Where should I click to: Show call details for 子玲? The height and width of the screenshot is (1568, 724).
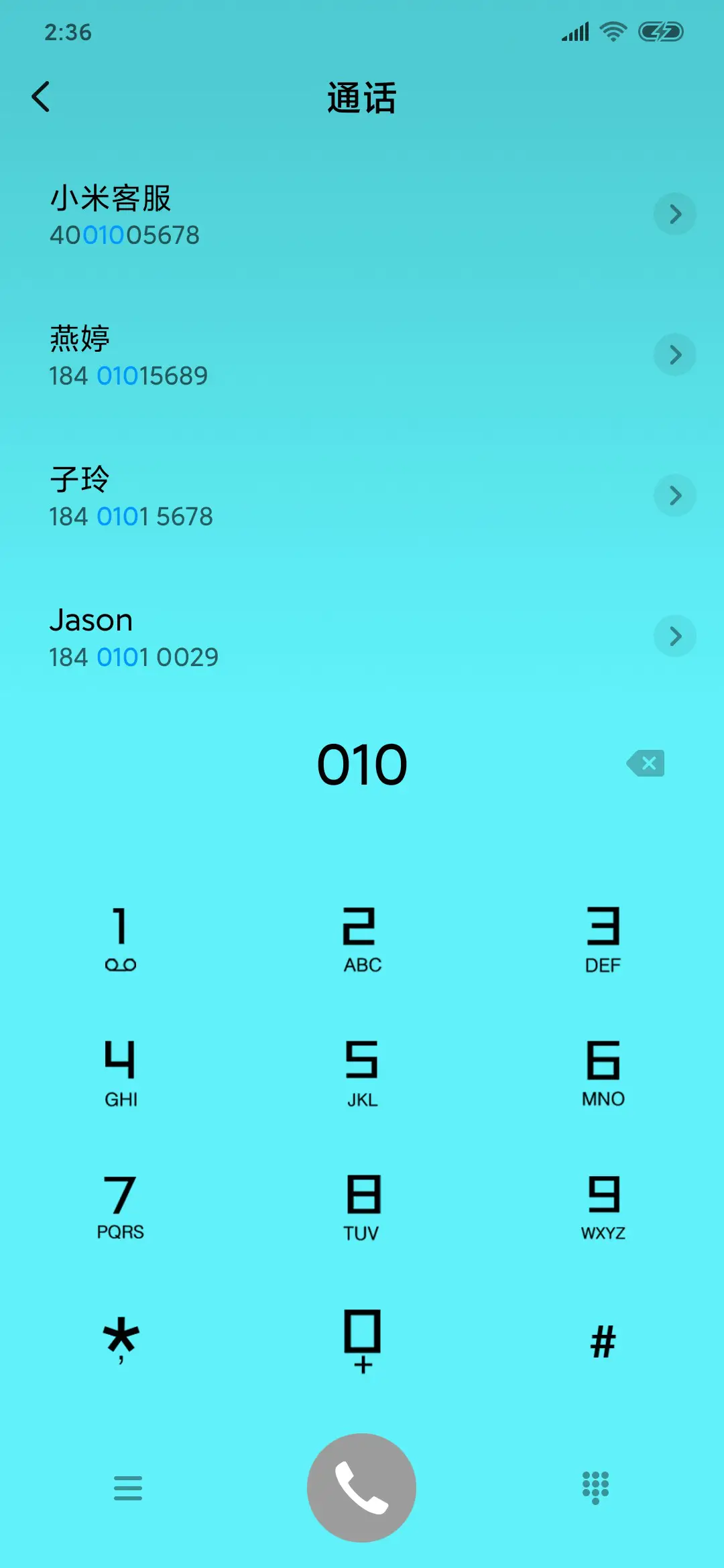click(x=674, y=495)
